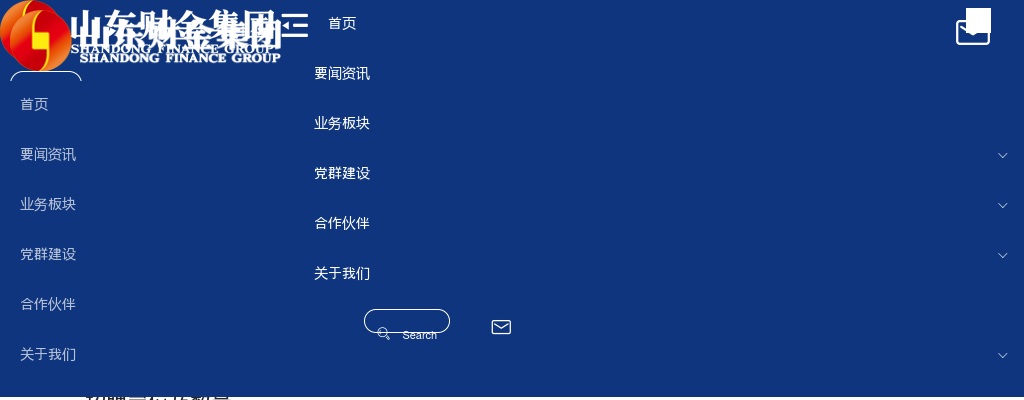Tap the Search input box
1024x400 pixels.
tap(407, 321)
